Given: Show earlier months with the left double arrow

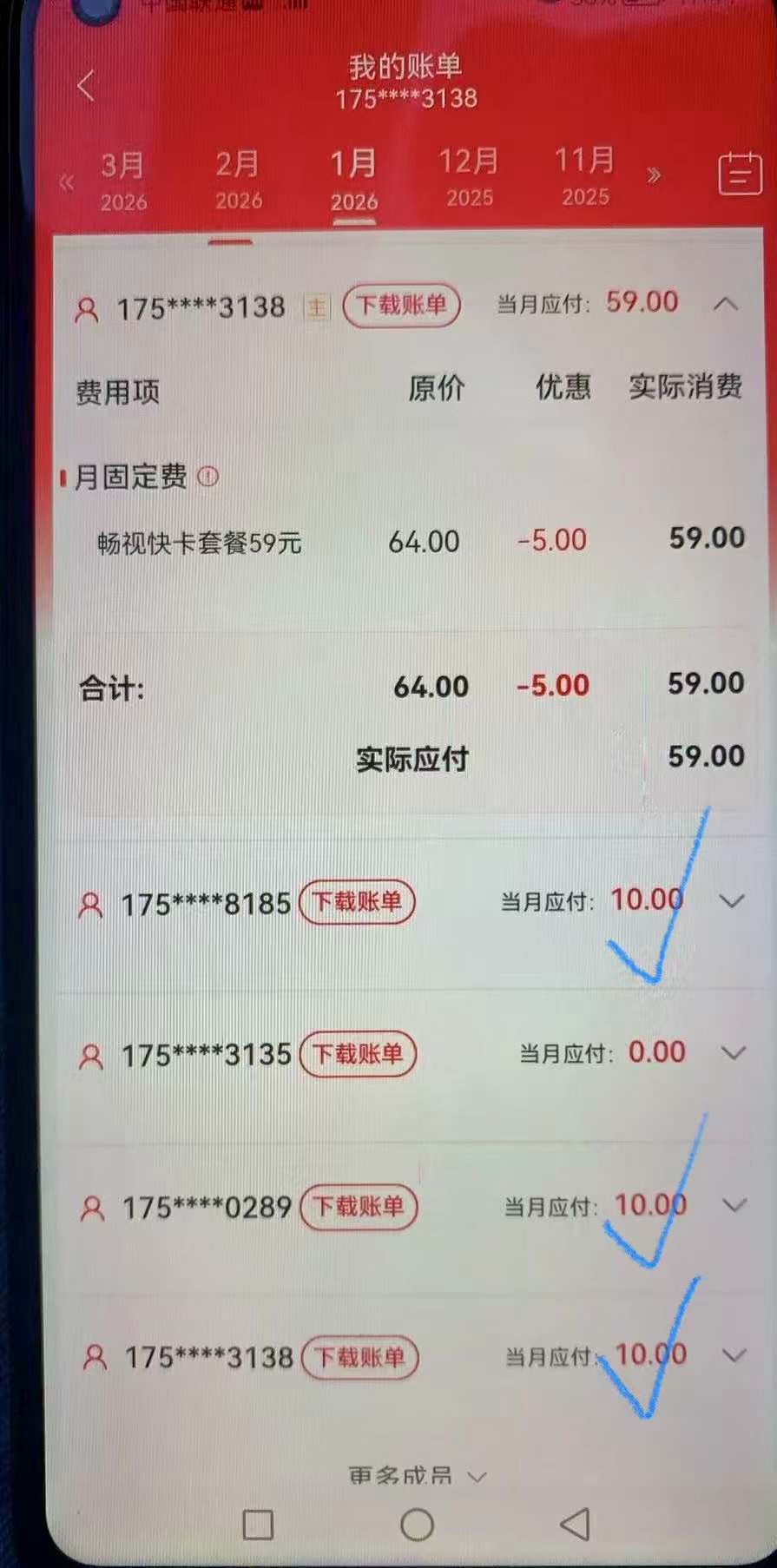Looking at the screenshot, I should pyautogui.click(x=67, y=182).
